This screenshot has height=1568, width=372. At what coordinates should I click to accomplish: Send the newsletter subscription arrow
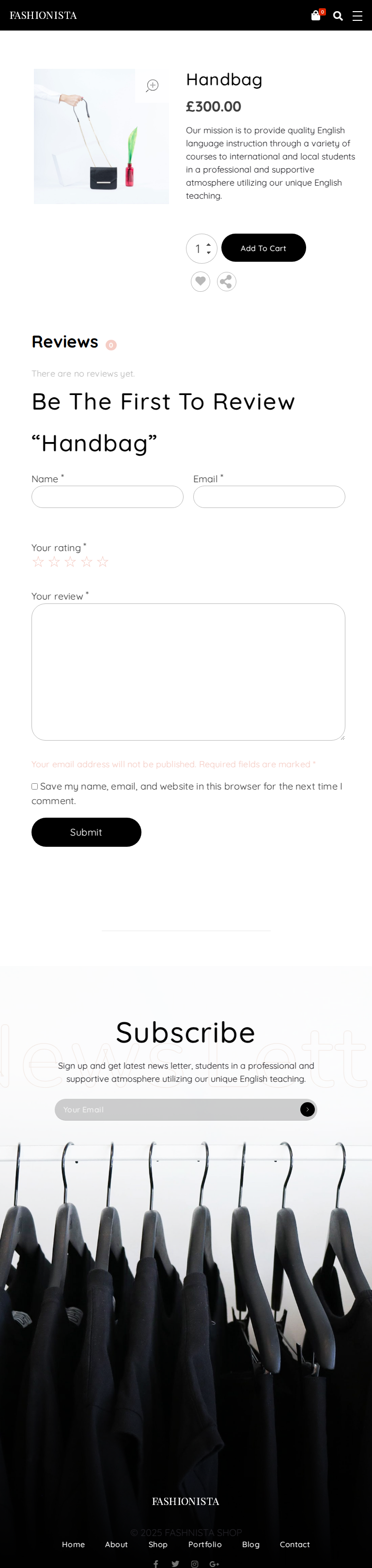pos(308,1109)
